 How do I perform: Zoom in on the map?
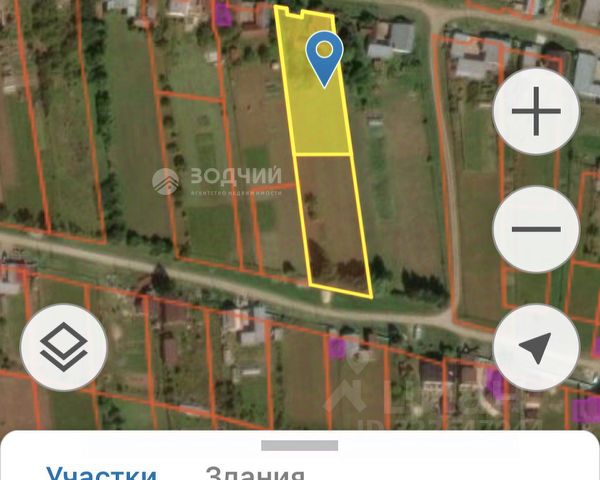[537, 113]
